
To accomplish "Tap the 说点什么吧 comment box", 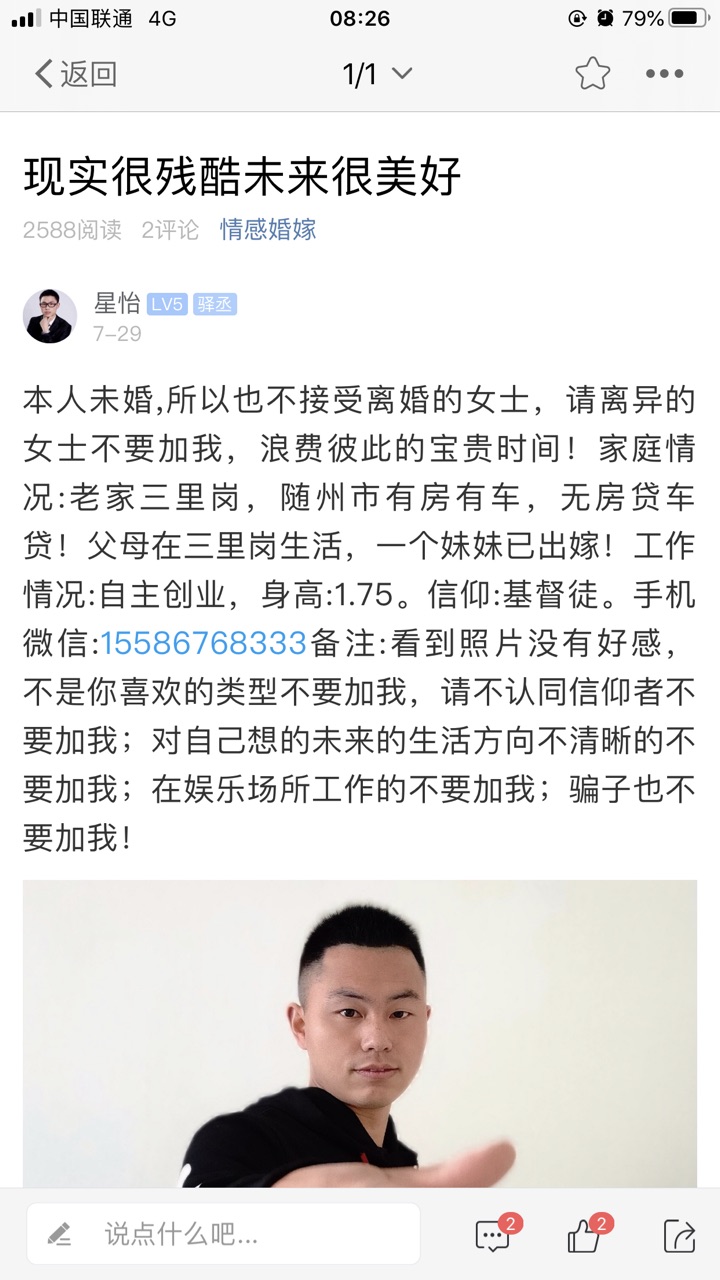I will click(x=223, y=1234).
